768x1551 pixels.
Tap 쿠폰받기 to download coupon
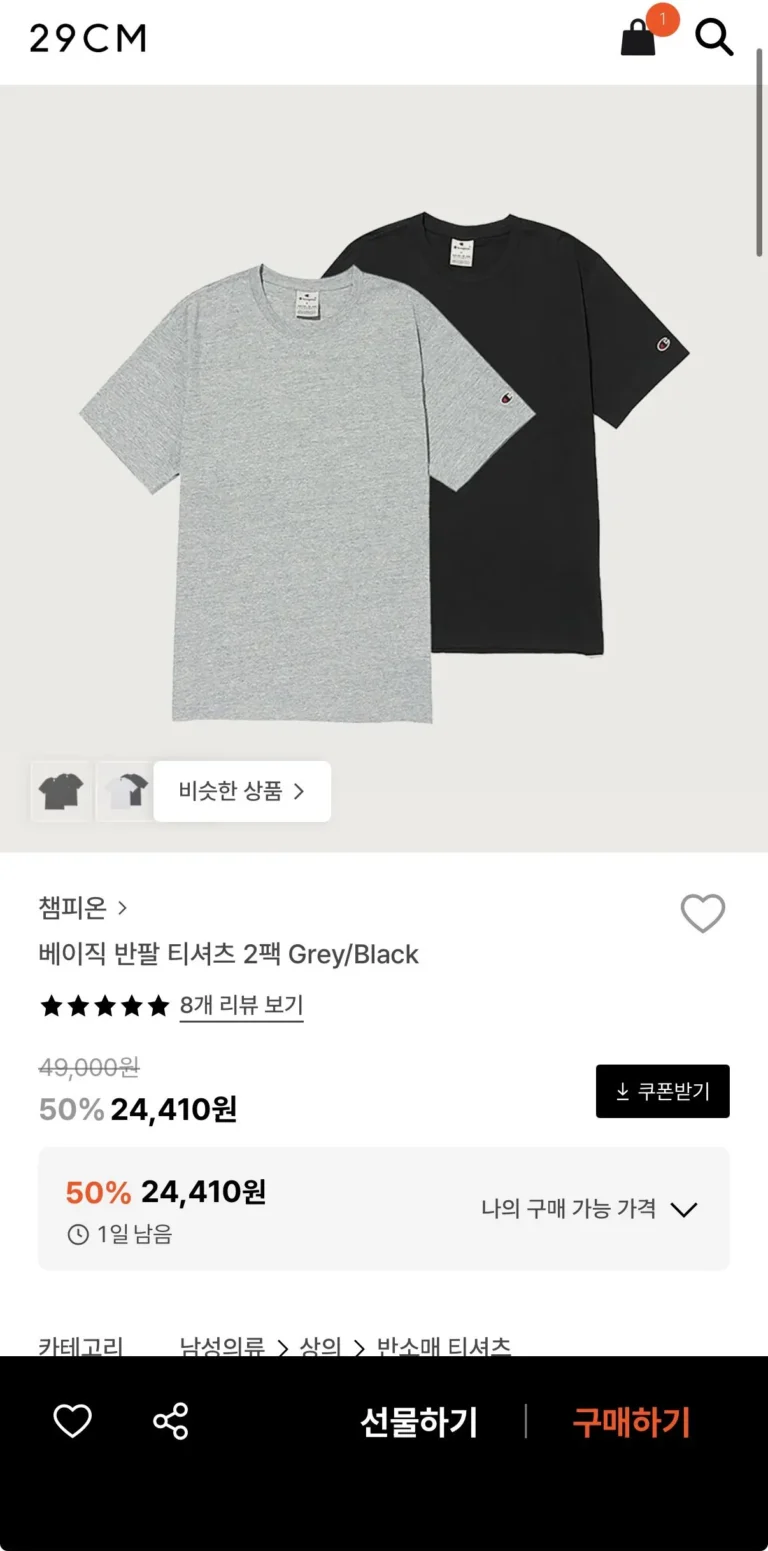click(x=662, y=1091)
